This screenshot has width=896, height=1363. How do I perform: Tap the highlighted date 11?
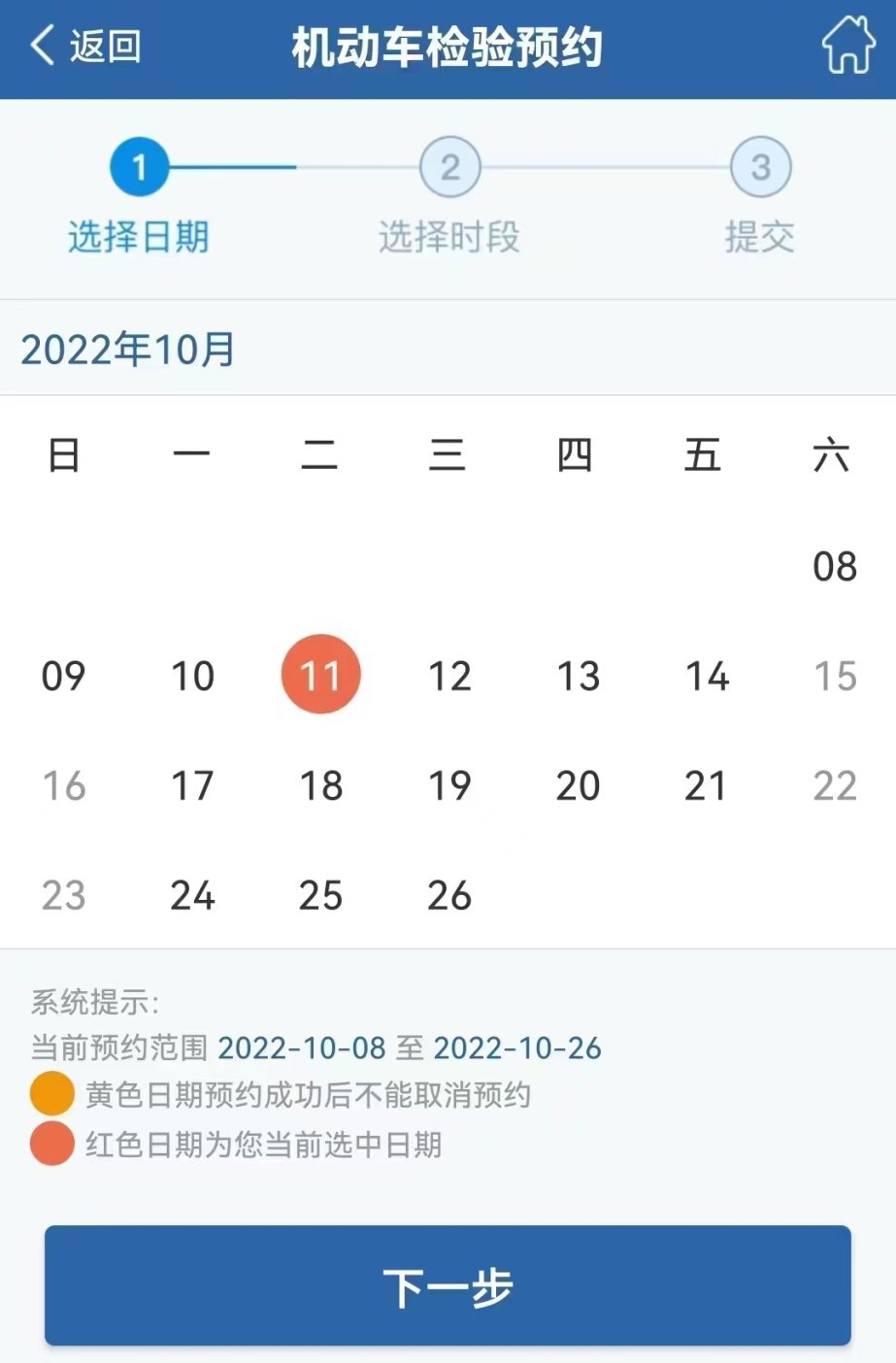click(320, 675)
